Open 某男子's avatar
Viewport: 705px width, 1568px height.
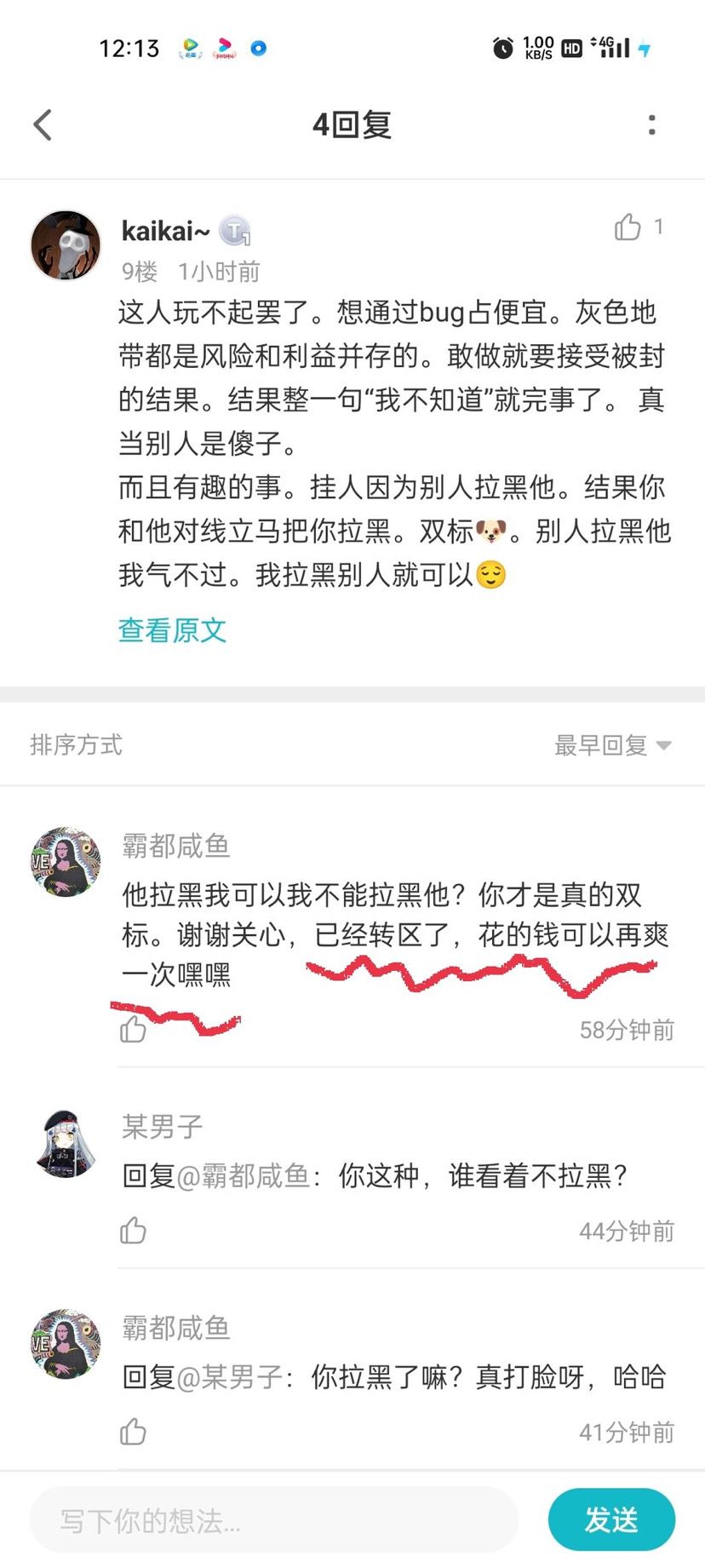coord(66,1144)
